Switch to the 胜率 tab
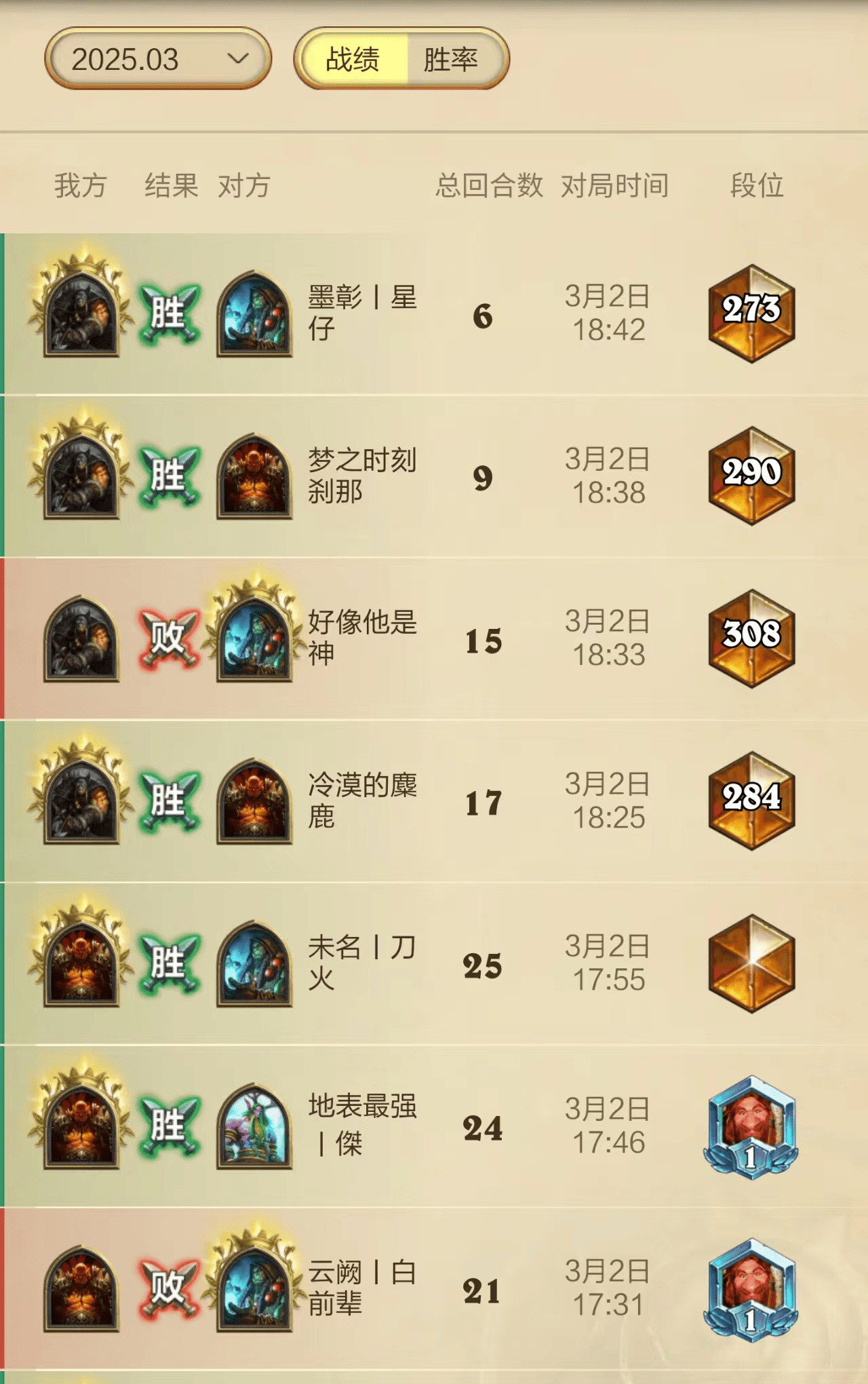 (x=450, y=59)
